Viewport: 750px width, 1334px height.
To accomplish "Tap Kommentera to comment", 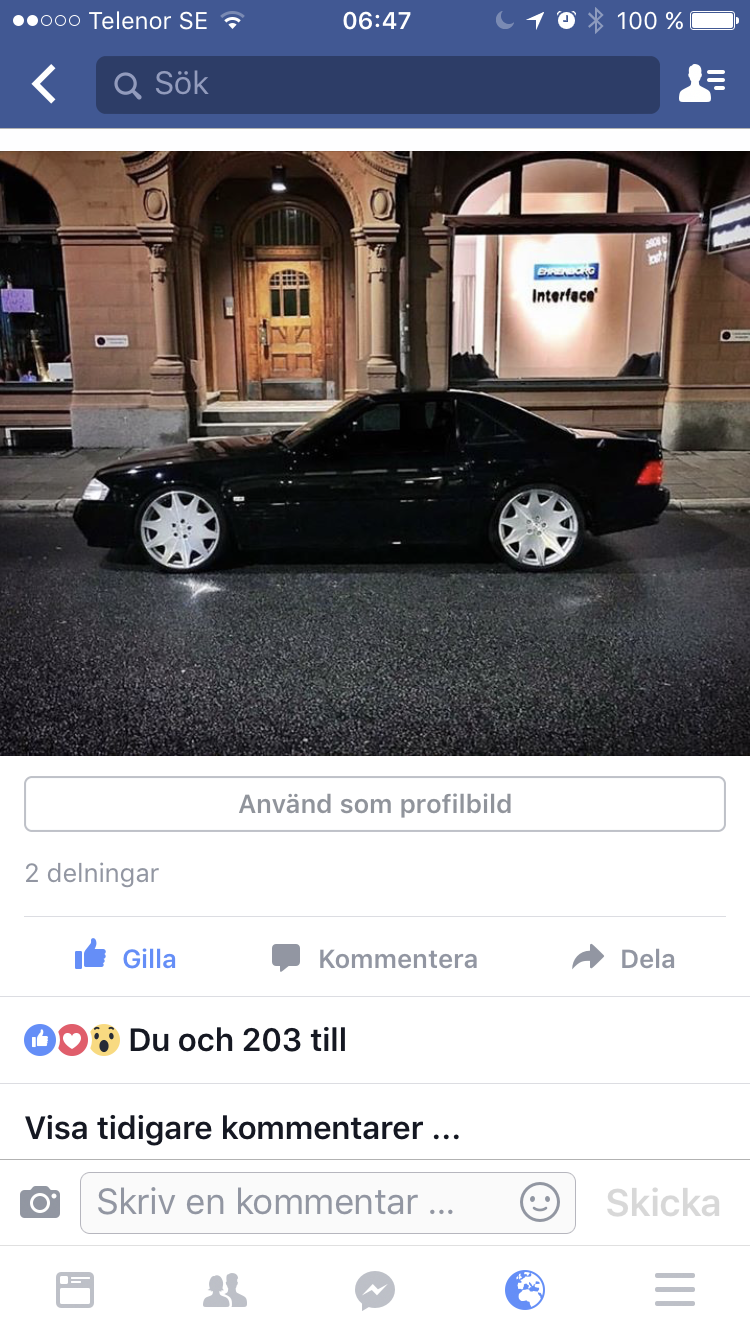I will click(375, 958).
